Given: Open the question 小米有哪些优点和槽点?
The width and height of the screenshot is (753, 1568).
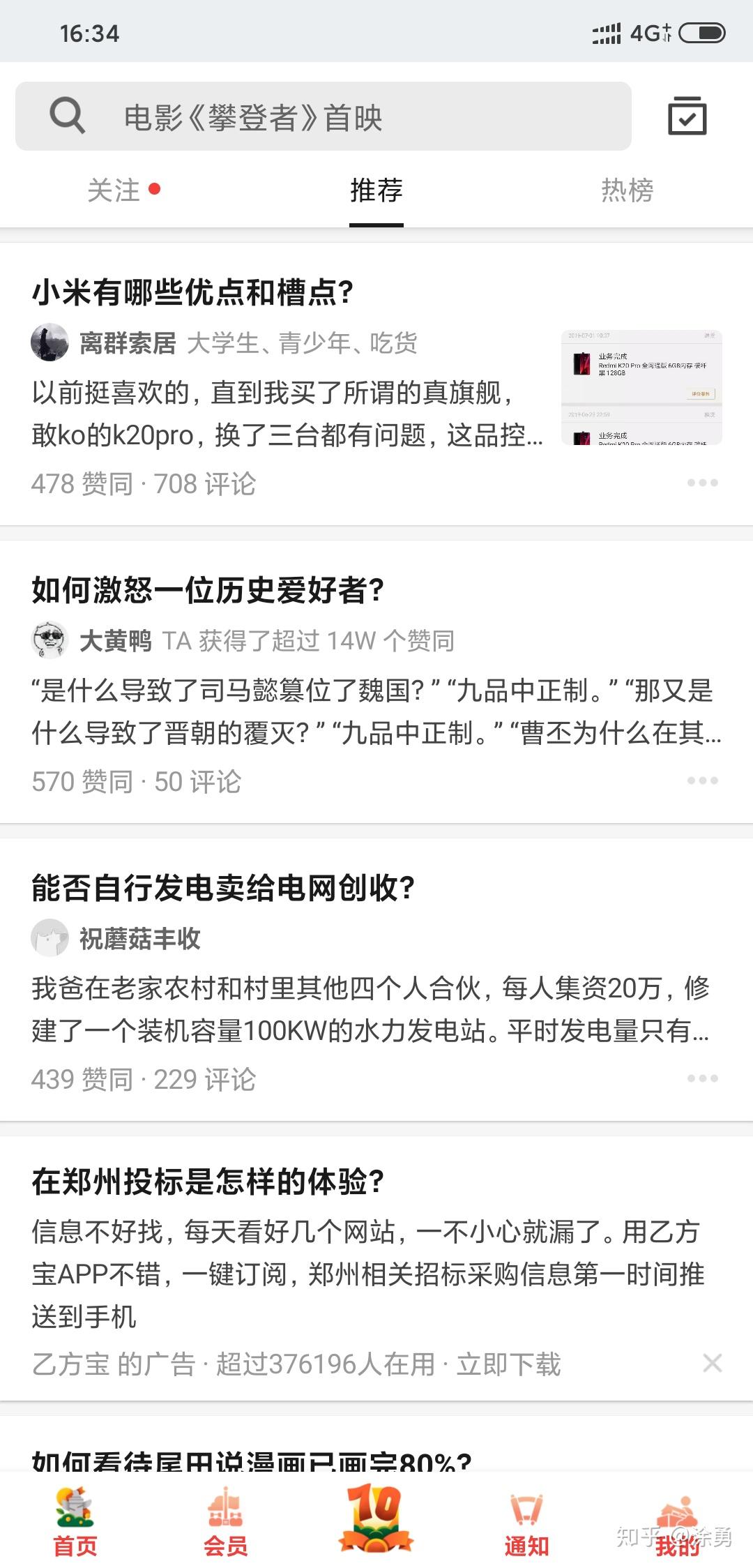Looking at the screenshot, I should [192, 292].
